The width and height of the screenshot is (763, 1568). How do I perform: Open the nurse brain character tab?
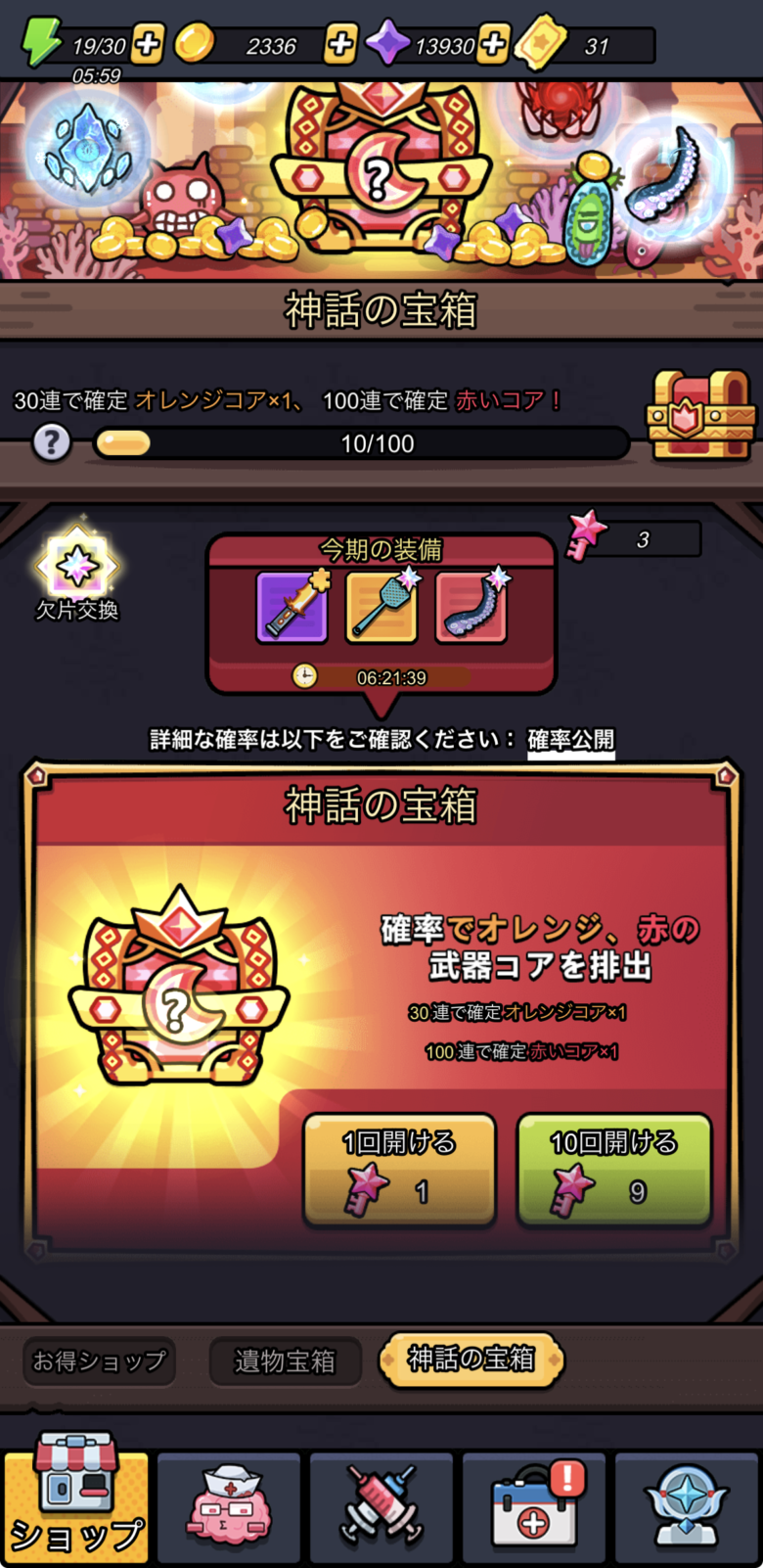(x=229, y=1506)
